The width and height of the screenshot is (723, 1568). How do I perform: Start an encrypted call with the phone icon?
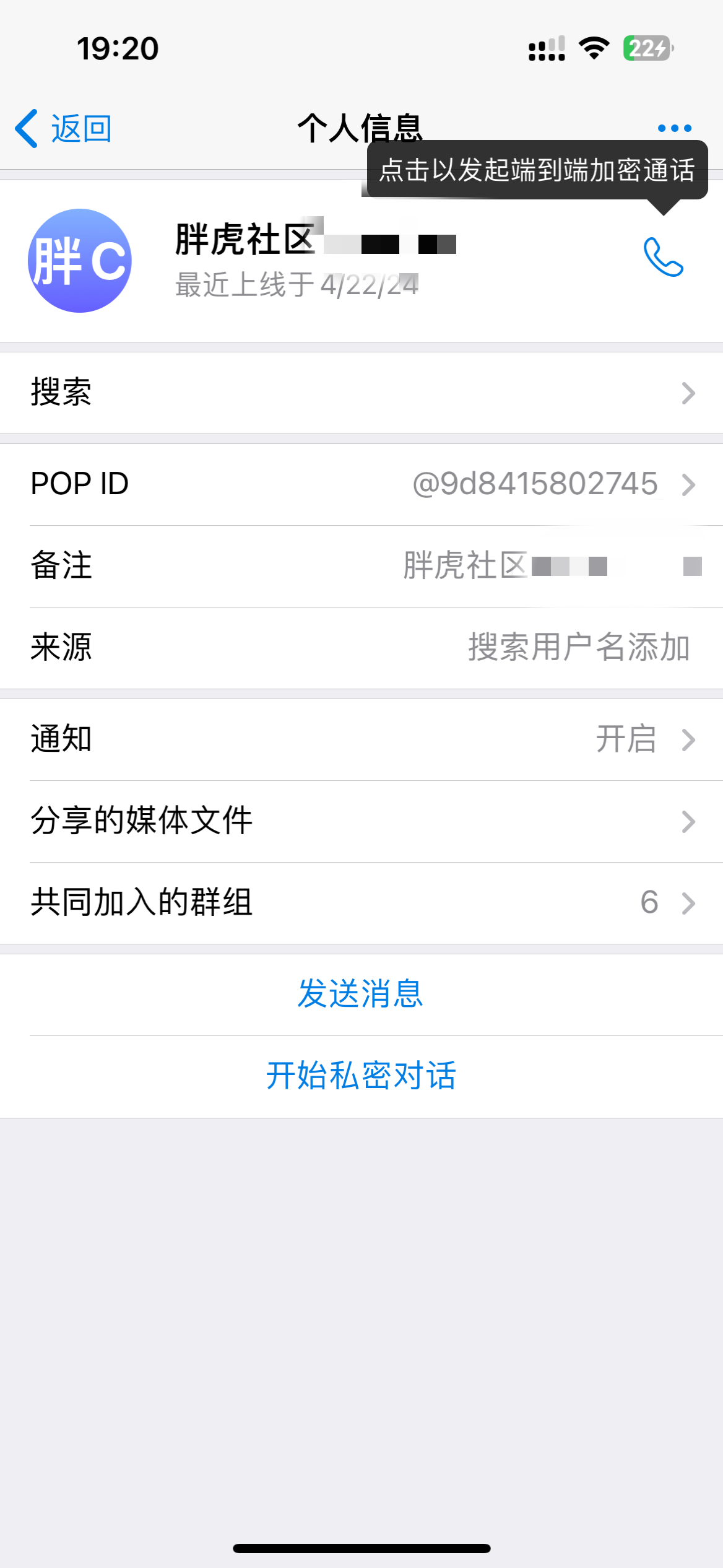click(x=663, y=257)
